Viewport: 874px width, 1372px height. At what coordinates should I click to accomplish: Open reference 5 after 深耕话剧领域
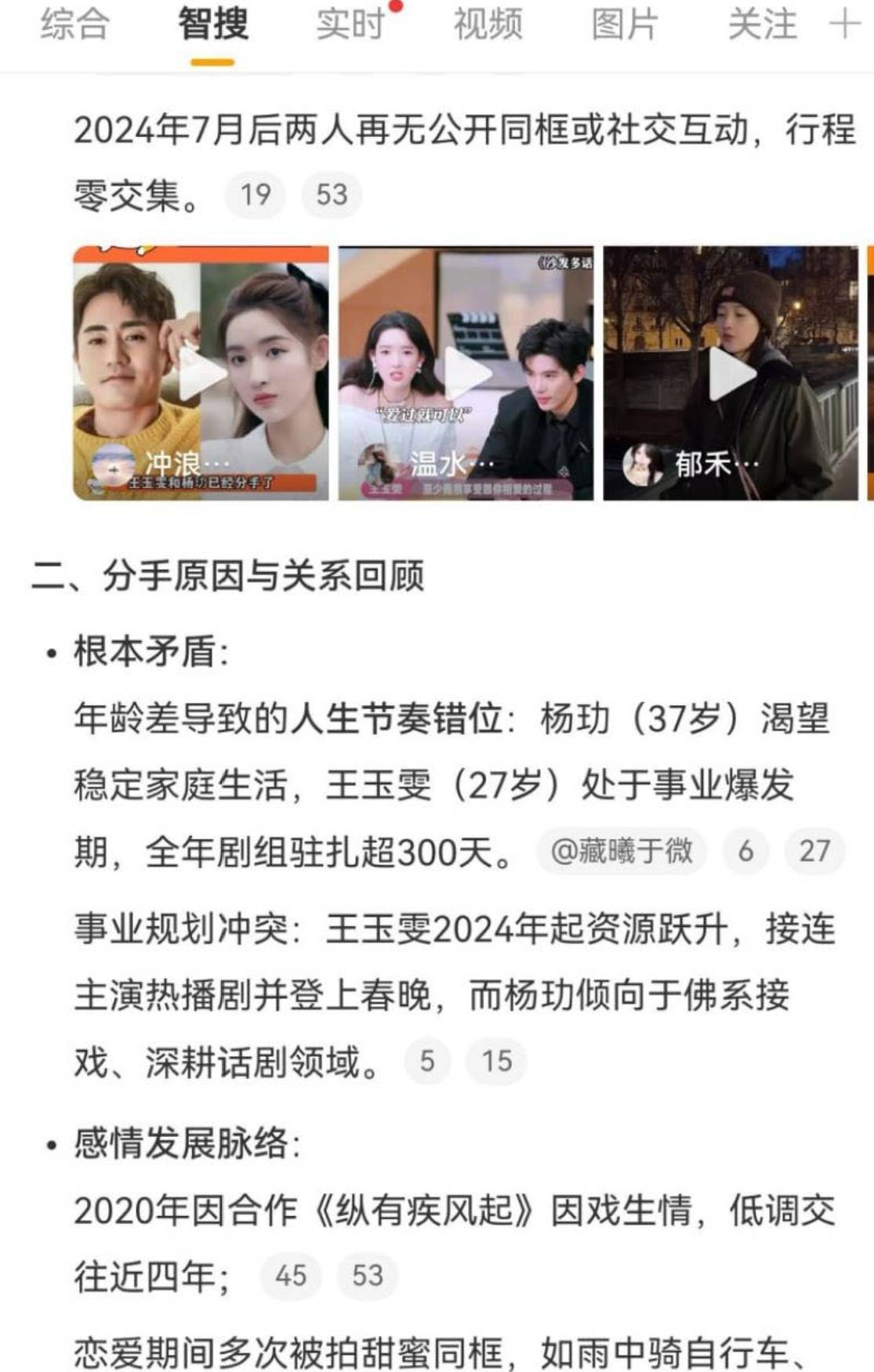coord(427,1062)
